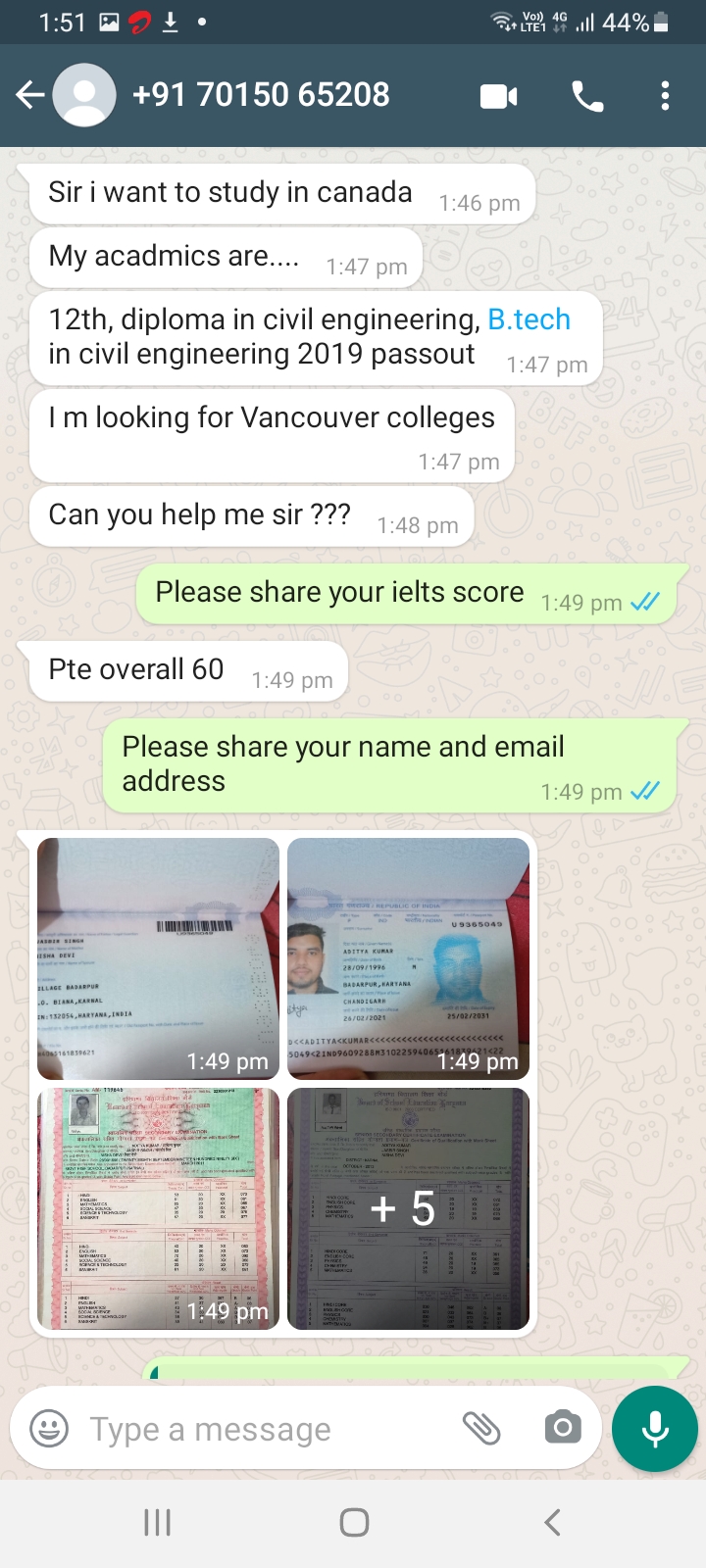Open the pink marksheet photo

click(158, 1208)
